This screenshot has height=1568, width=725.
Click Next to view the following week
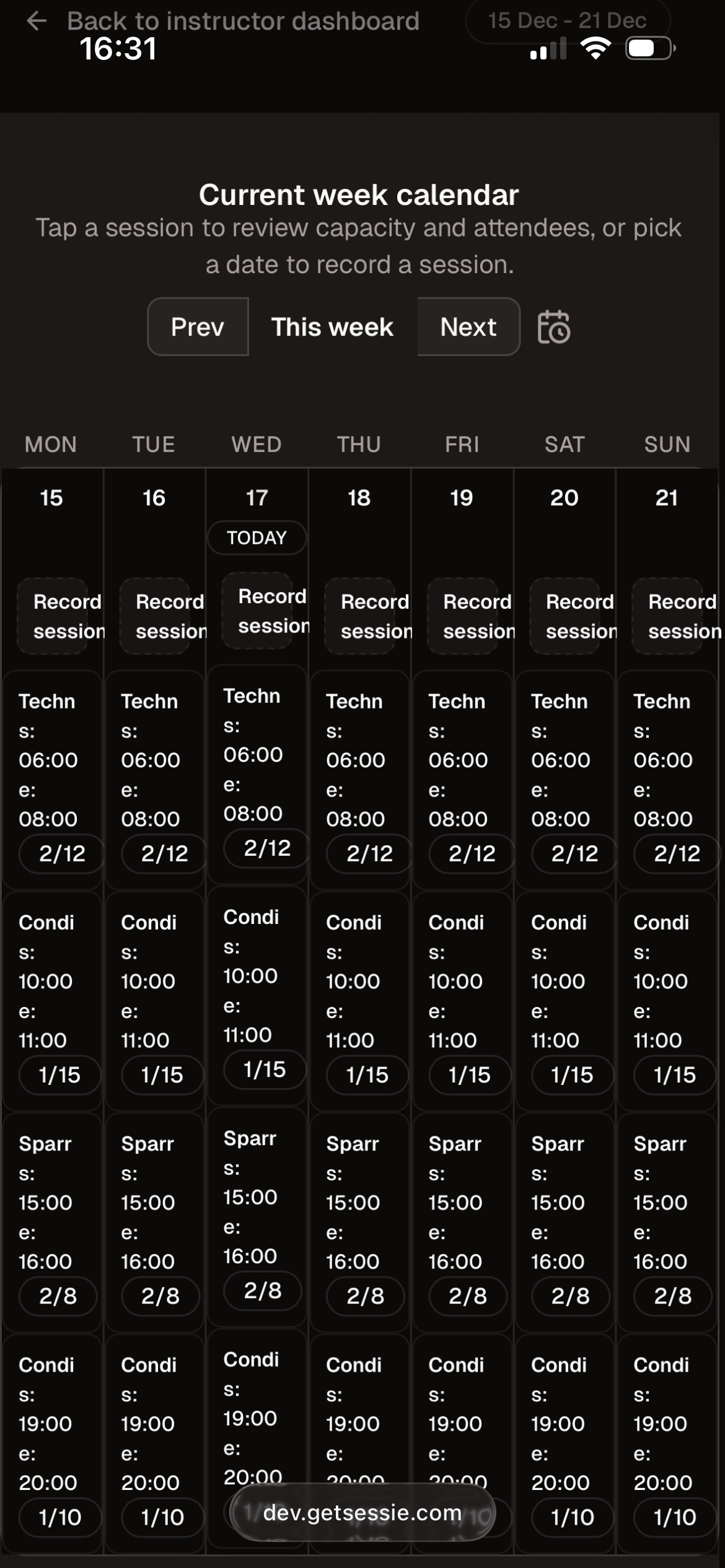click(467, 327)
